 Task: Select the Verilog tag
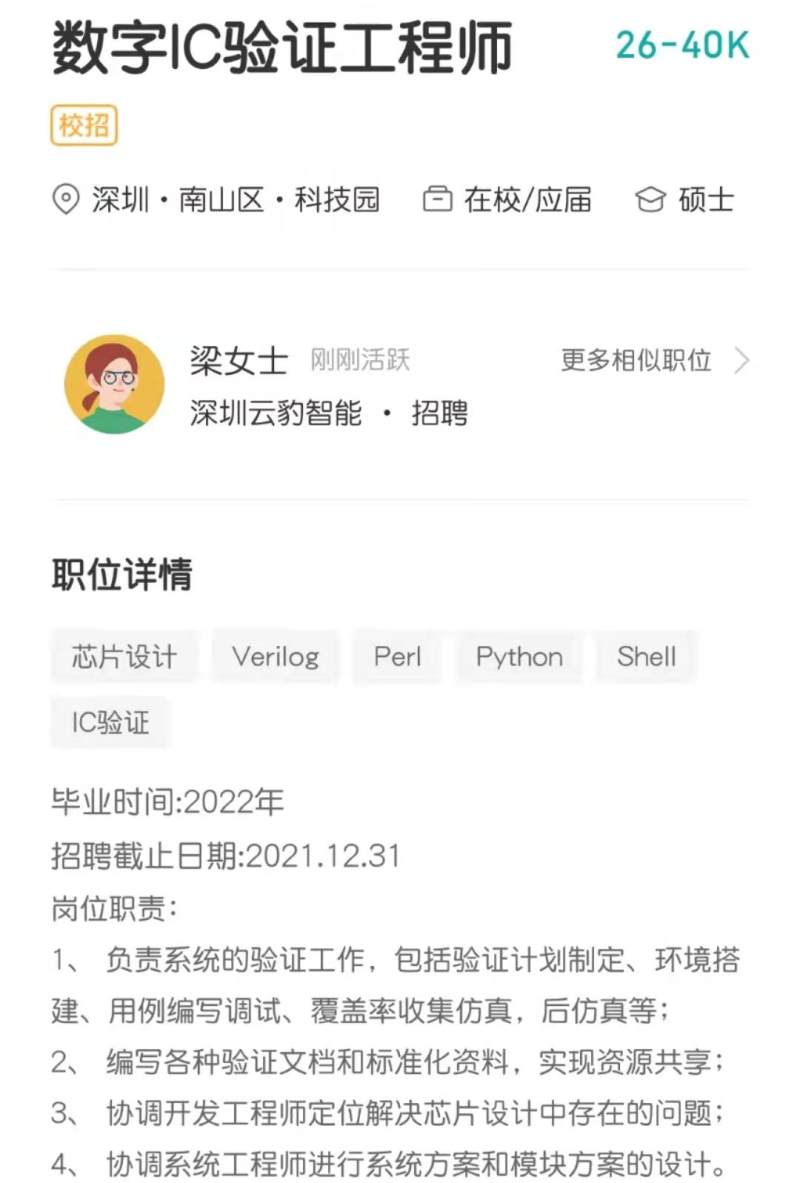point(275,657)
